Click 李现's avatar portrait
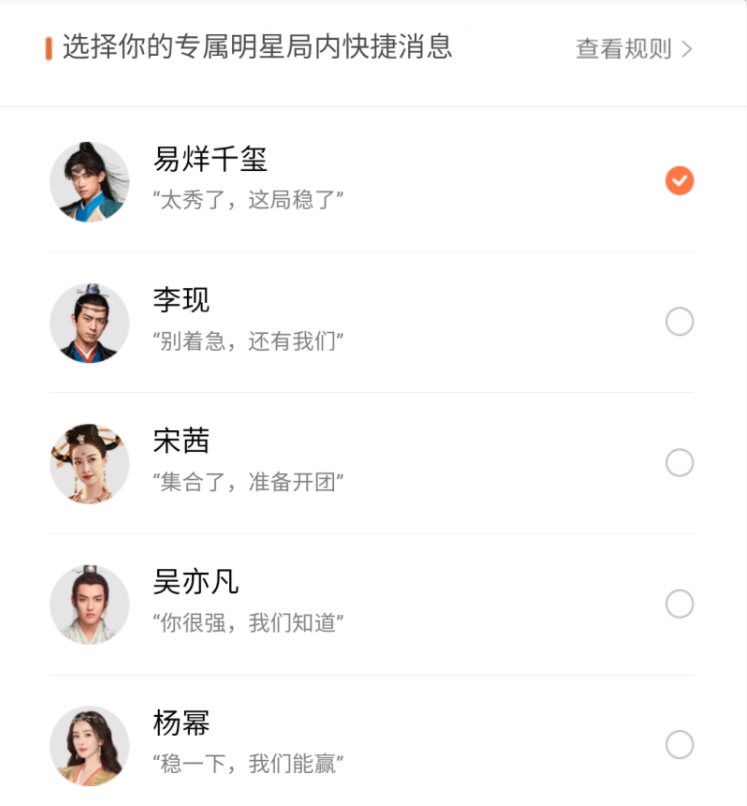The image size is (747, 806). [90, 323]
